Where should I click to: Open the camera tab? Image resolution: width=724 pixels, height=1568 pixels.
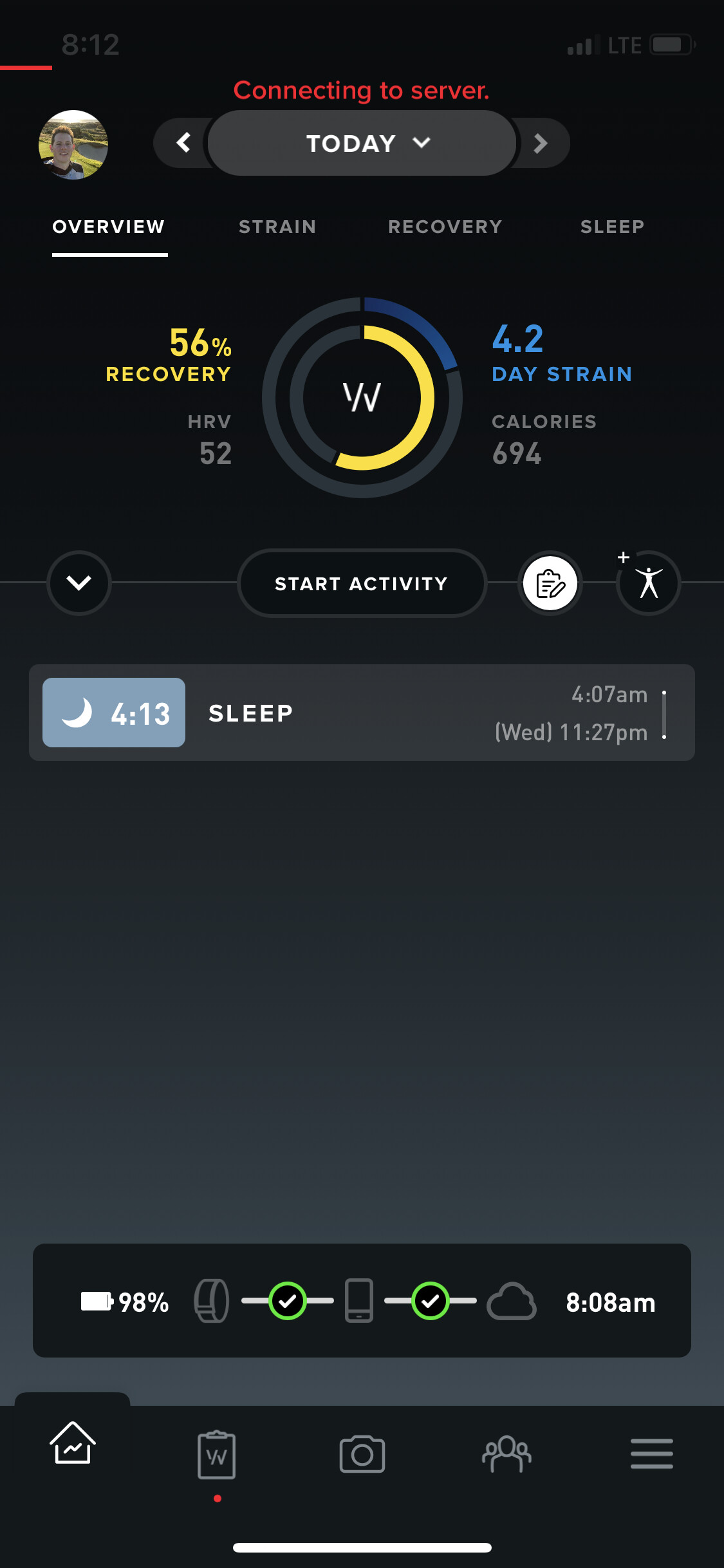coord(362,1455)
